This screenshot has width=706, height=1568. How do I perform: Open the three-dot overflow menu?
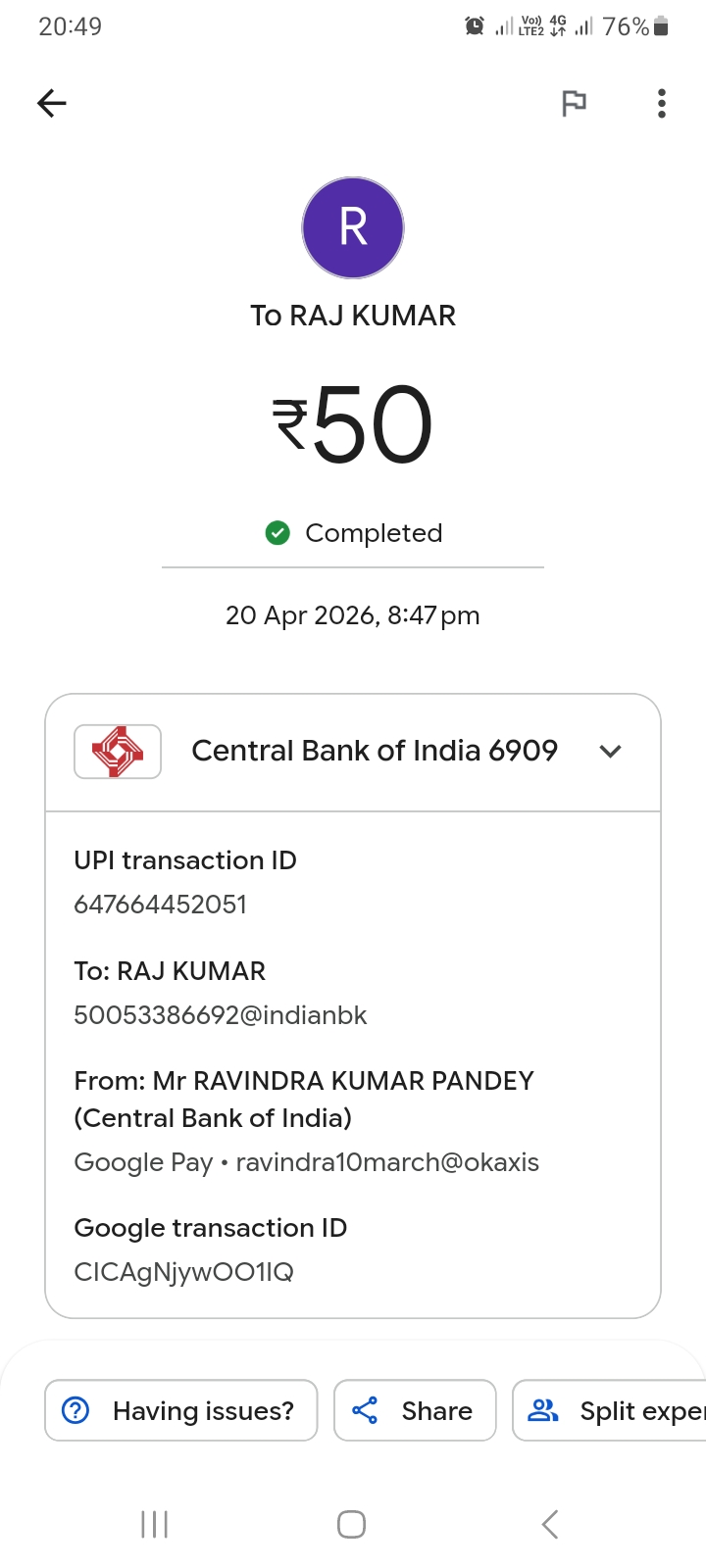662,103
